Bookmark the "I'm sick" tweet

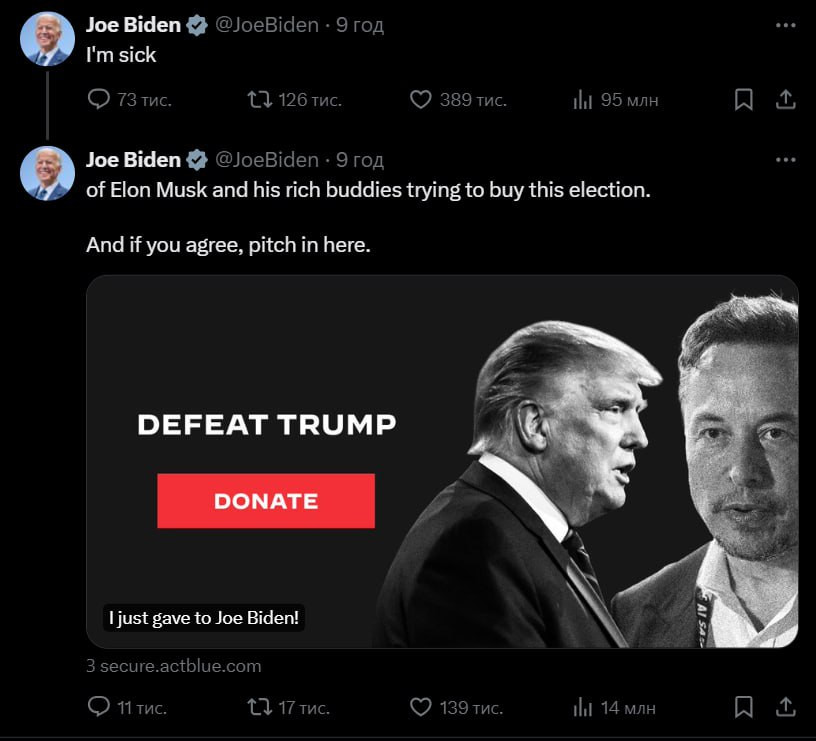(x=744, y=100)
